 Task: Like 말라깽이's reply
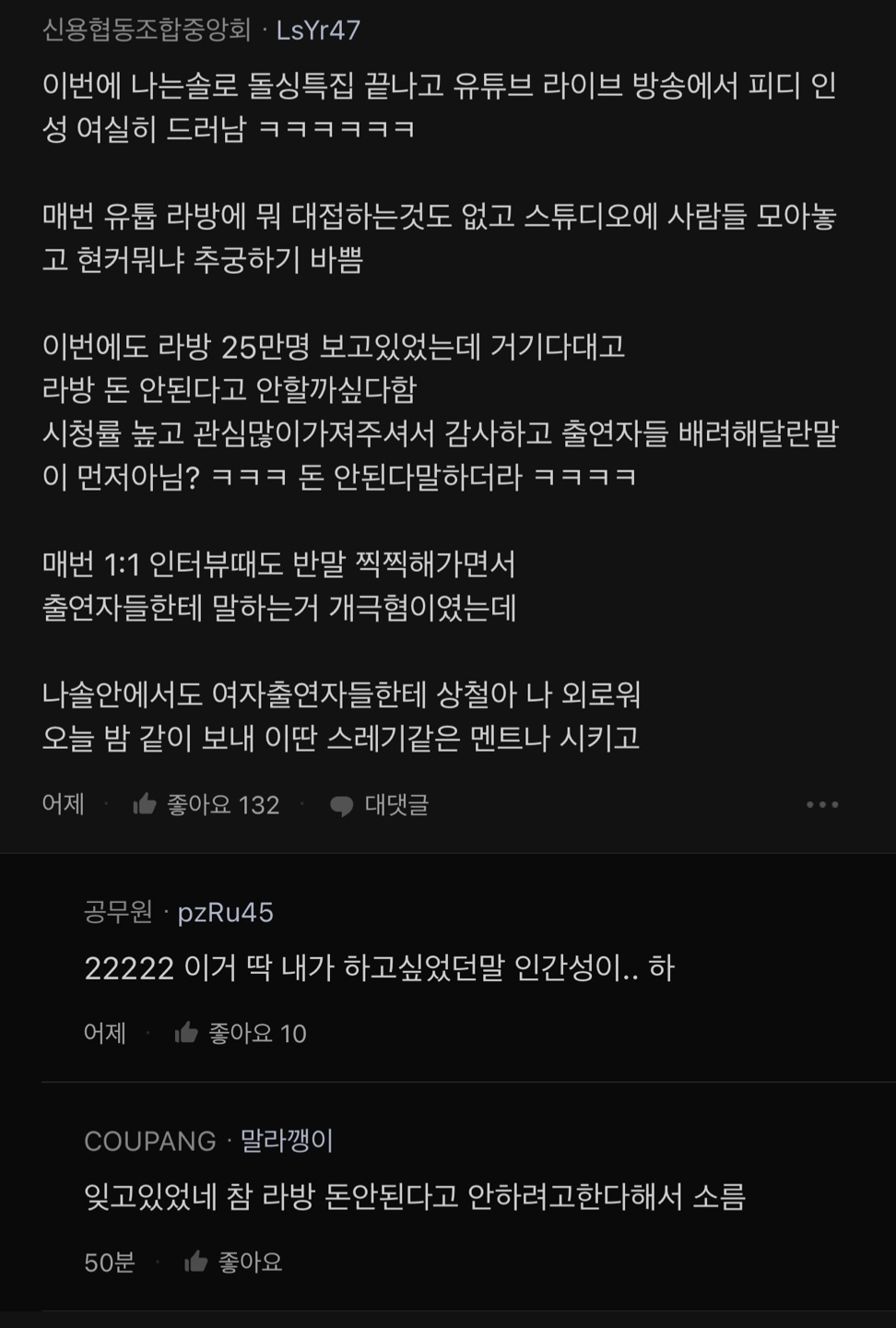pos(196,1262)
